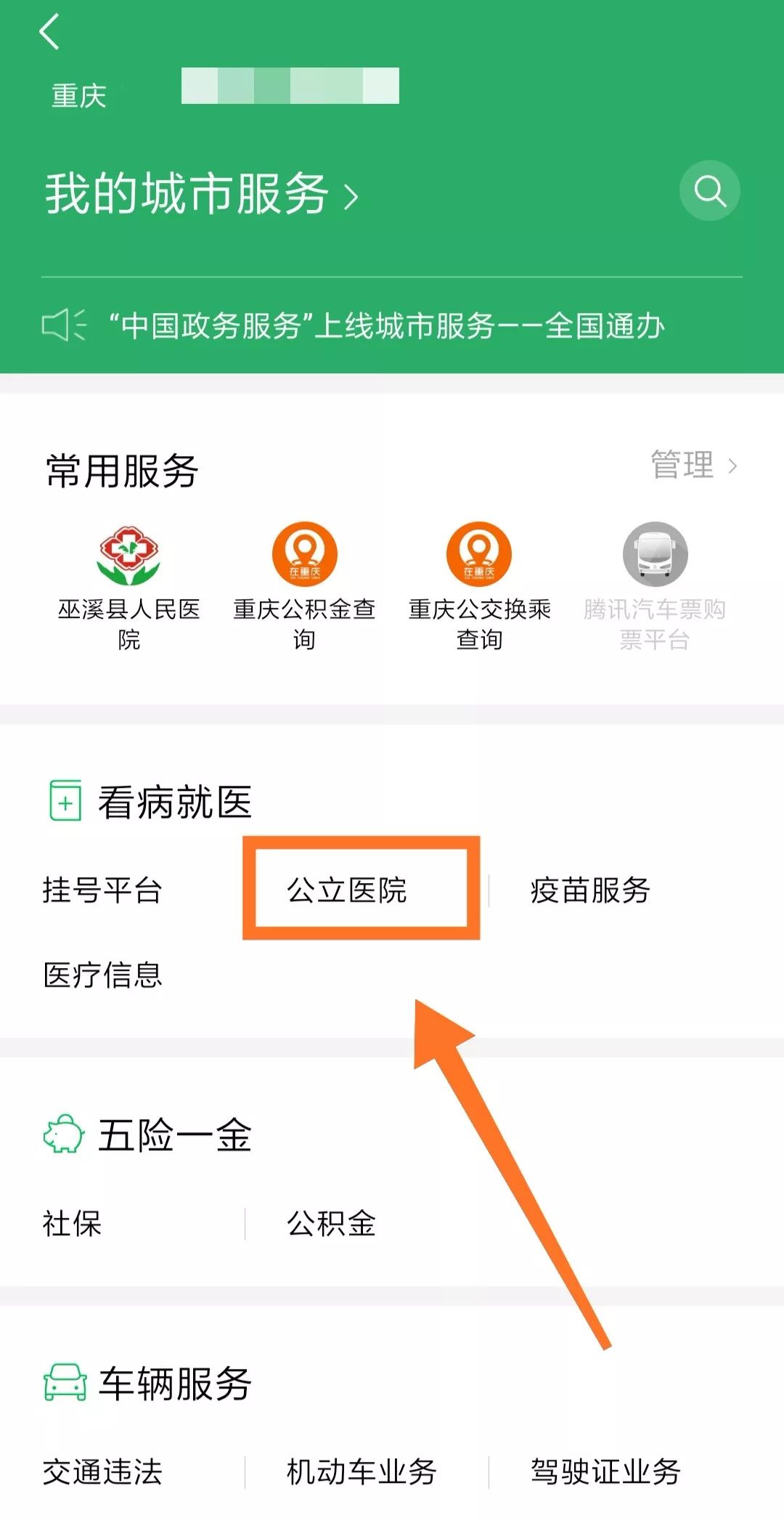Open 腾讯汽车票购票平台
784x1520 pixels.
coord(655,587)
